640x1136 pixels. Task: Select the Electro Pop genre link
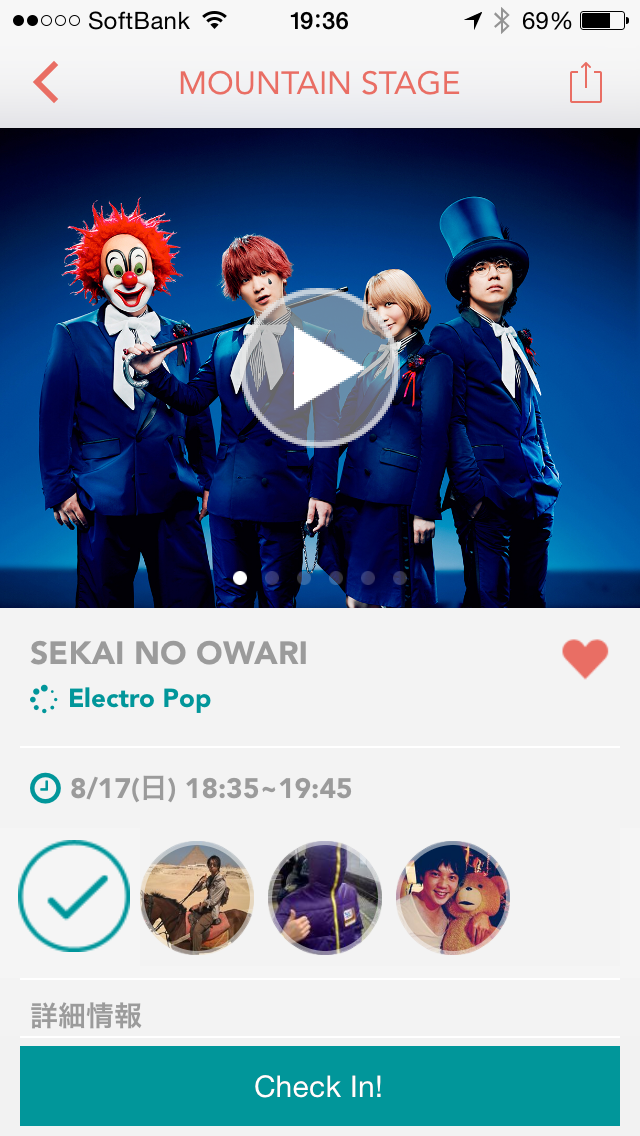point(138,699)
